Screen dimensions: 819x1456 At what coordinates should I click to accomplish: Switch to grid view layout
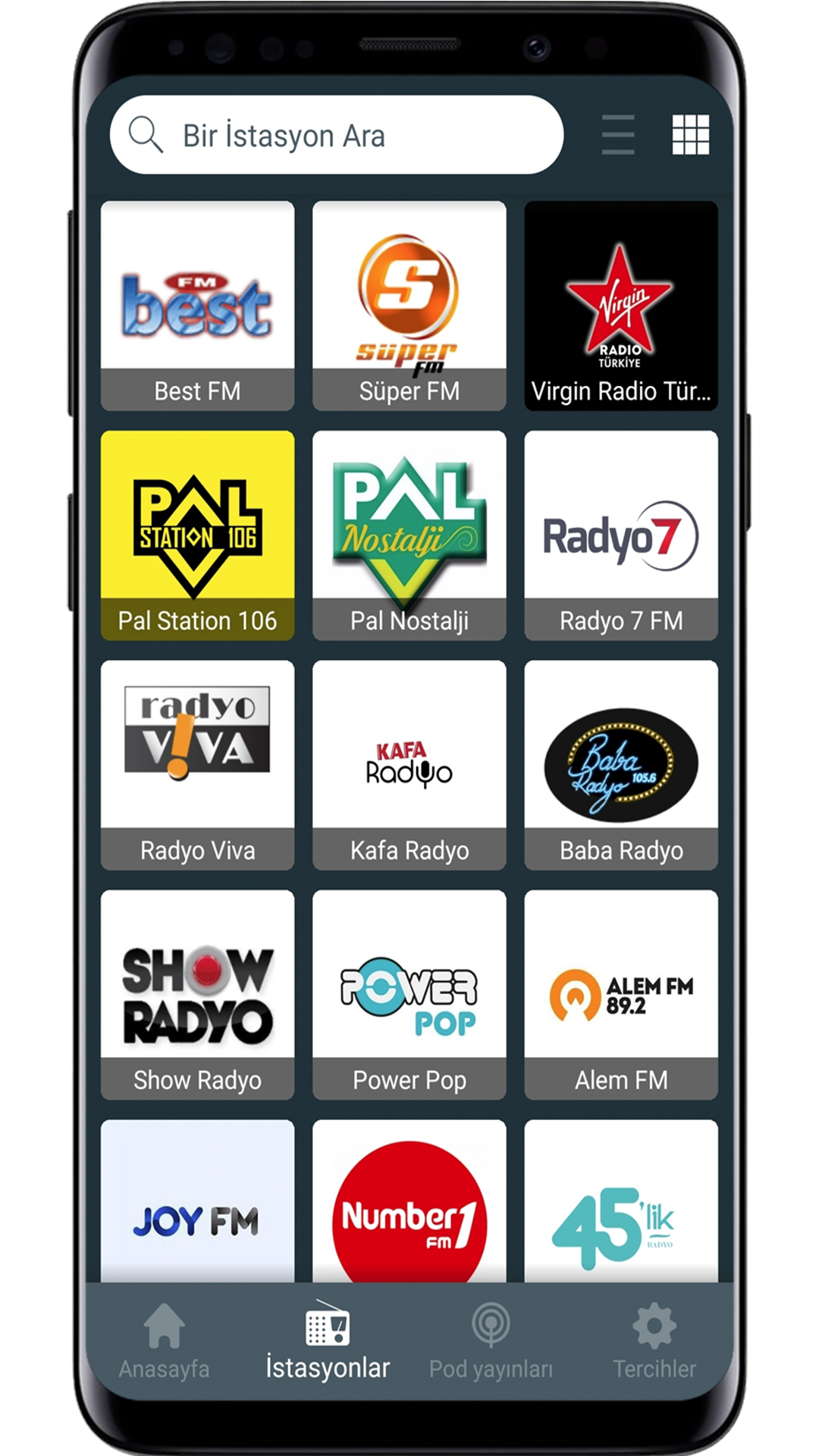[690, 136]
